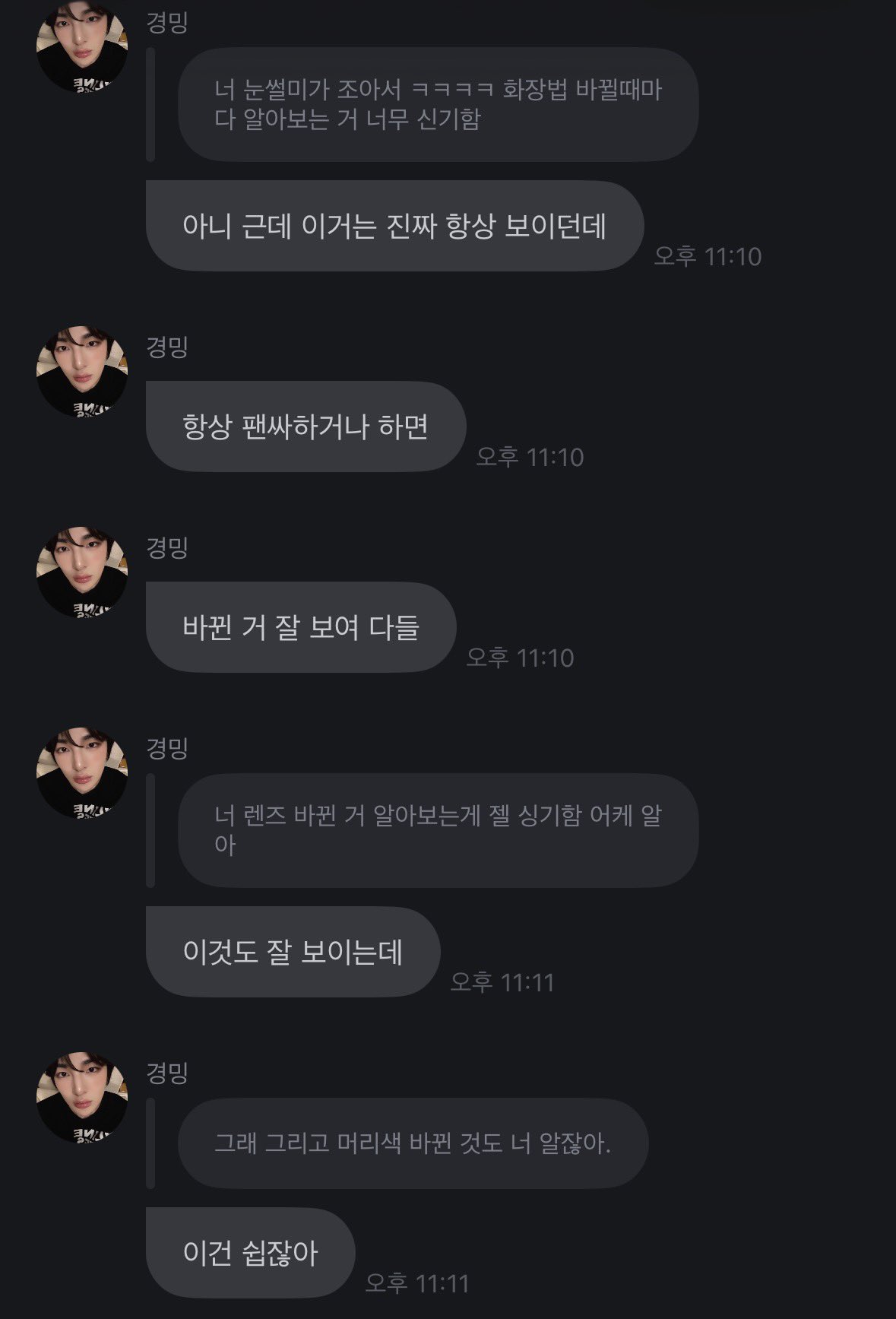Open 경밍's avatar above the "이건 쉽잖아" reply
The width and height of the screenshot is (896, 1319).
82,1098
